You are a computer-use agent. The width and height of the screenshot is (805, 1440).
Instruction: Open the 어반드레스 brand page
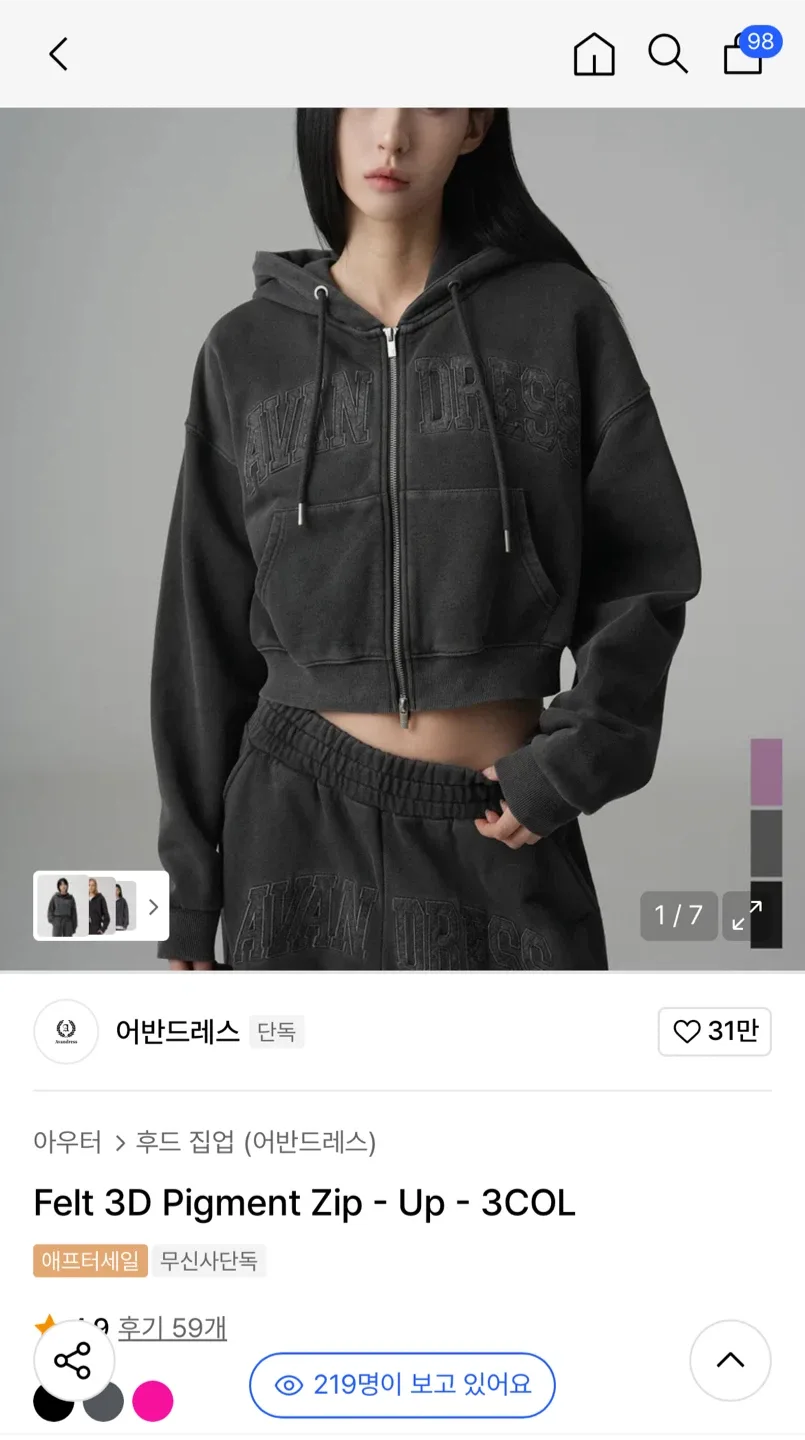click(177, 1031)
